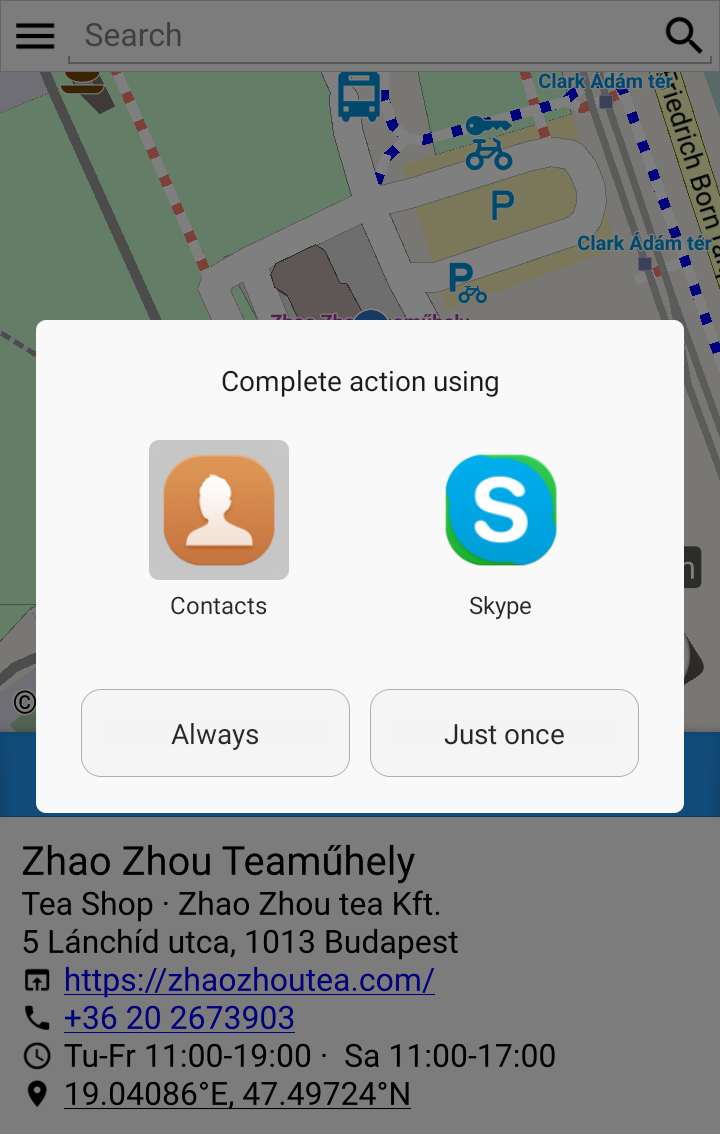
Task: Open the coordinates 19.04086°E, 47.49724°N link
Action: point(237,1094)
